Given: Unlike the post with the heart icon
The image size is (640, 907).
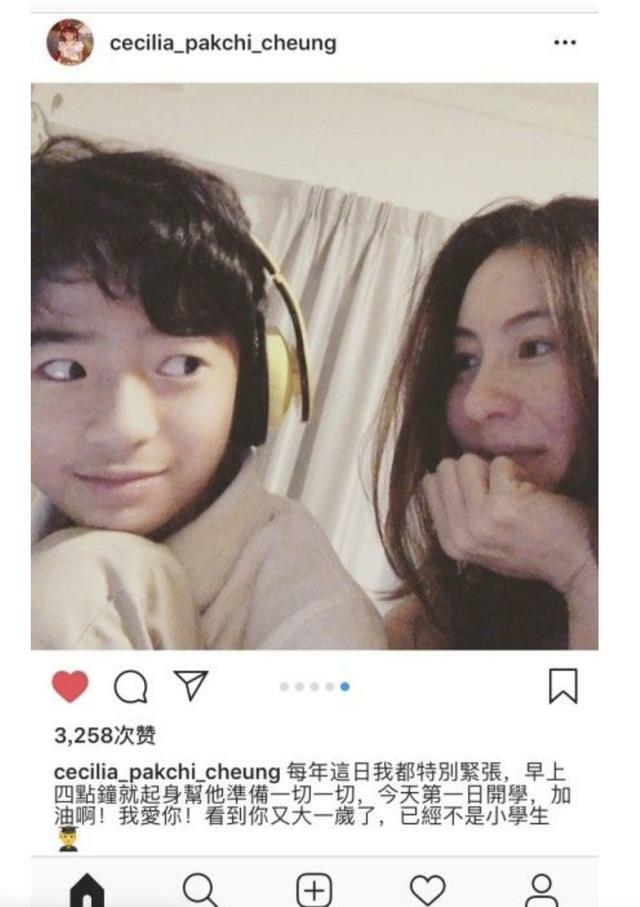Looking at the screenshot, I should pyautogui.click(x=70, y=686).
